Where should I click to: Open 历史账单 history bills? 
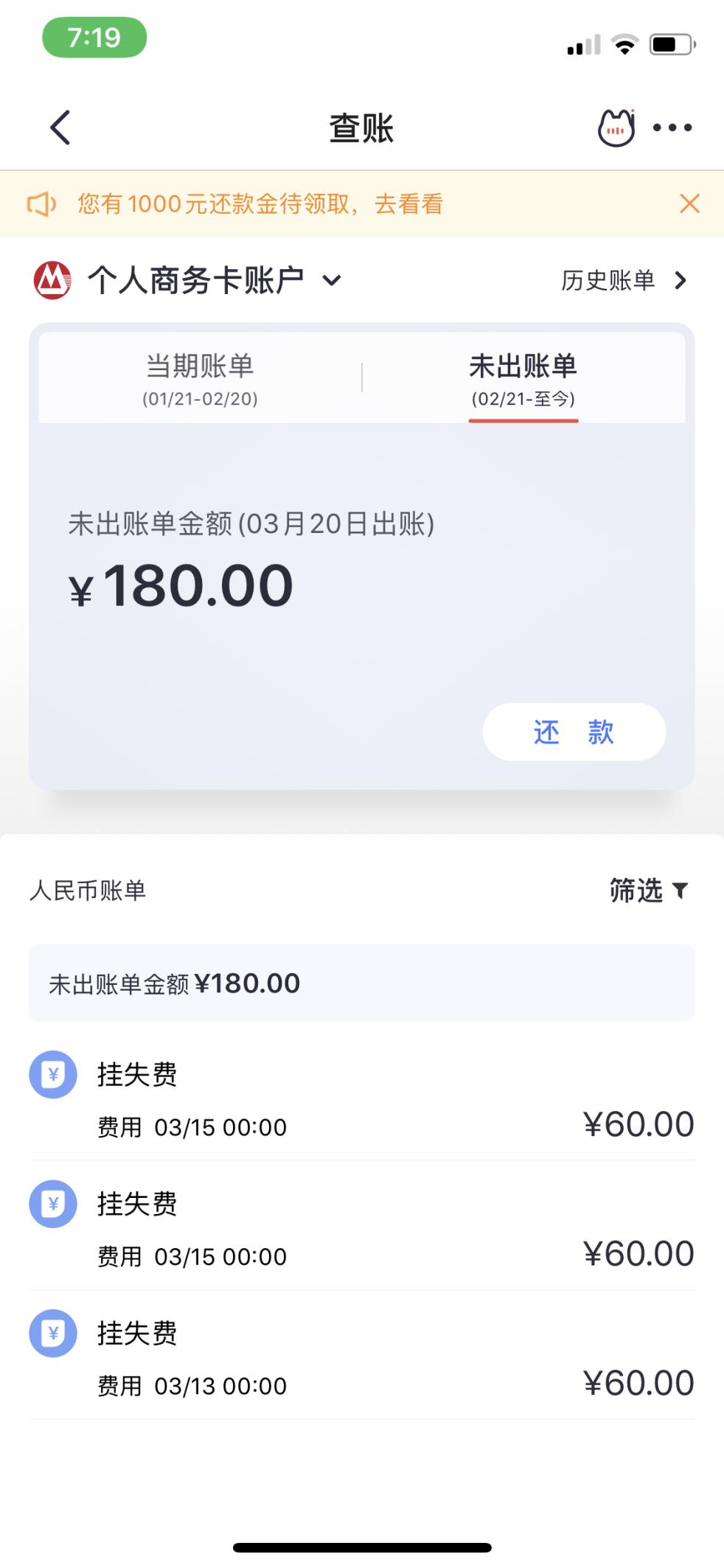point(623,281)
